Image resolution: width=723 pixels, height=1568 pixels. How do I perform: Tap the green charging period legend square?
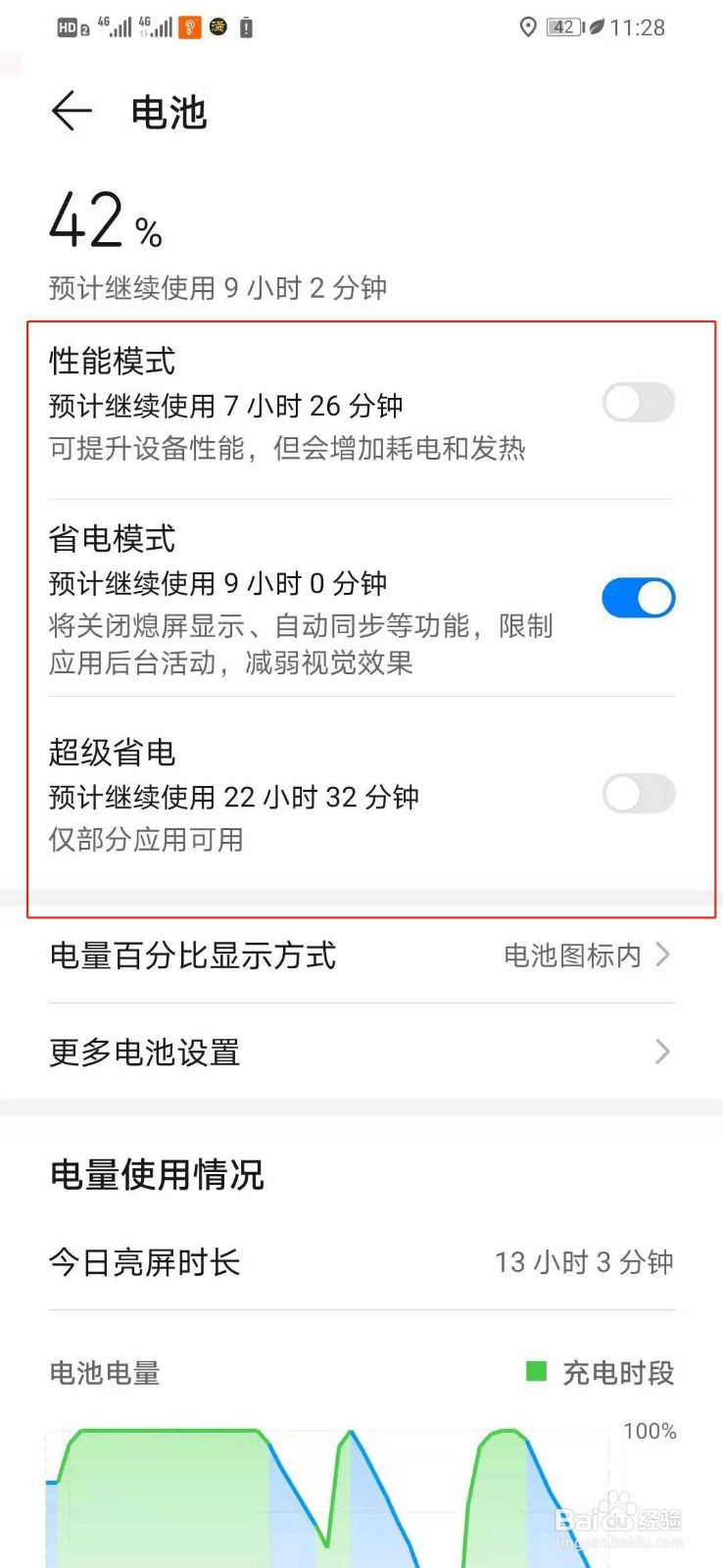535,1373
